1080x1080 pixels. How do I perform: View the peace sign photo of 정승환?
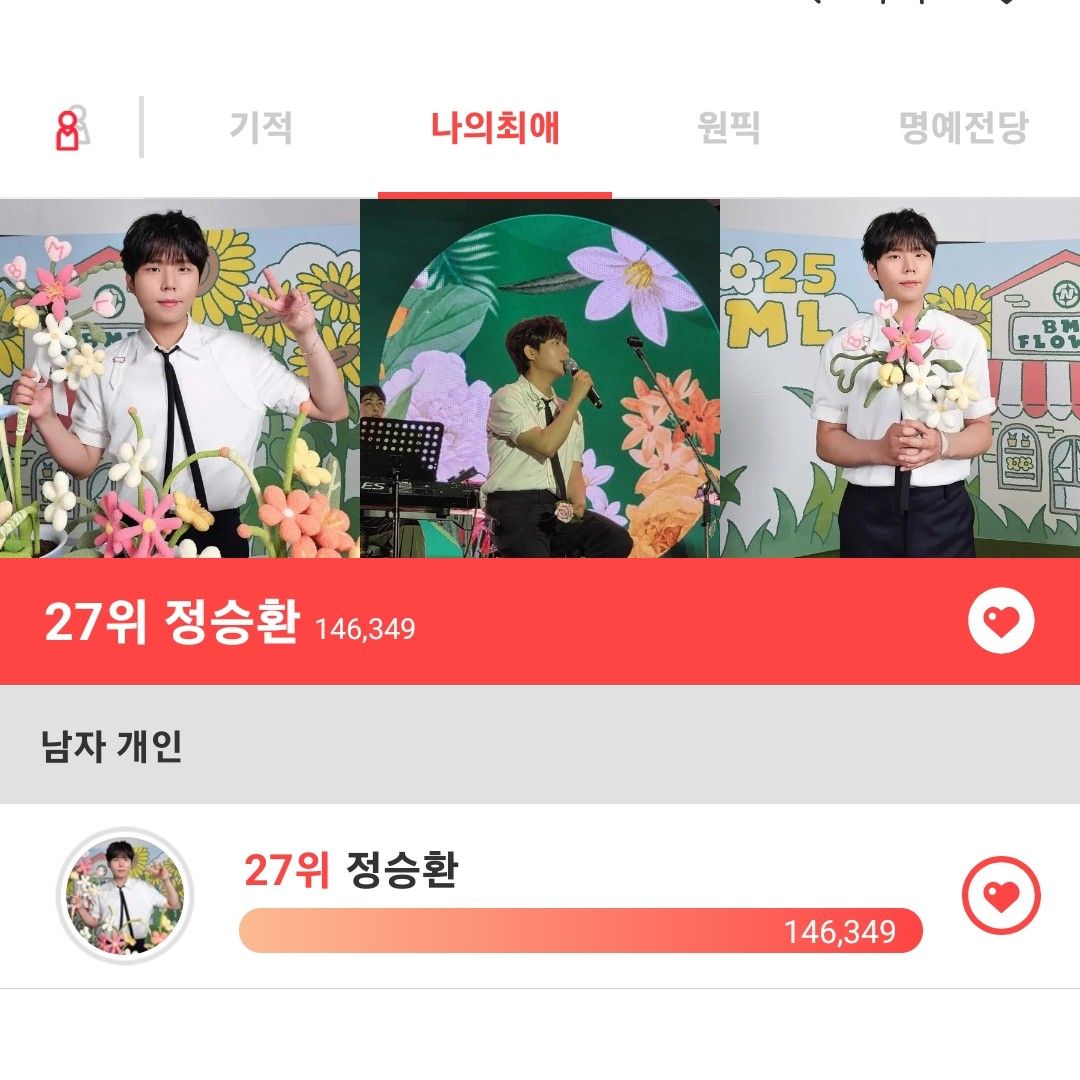[180, 378]
